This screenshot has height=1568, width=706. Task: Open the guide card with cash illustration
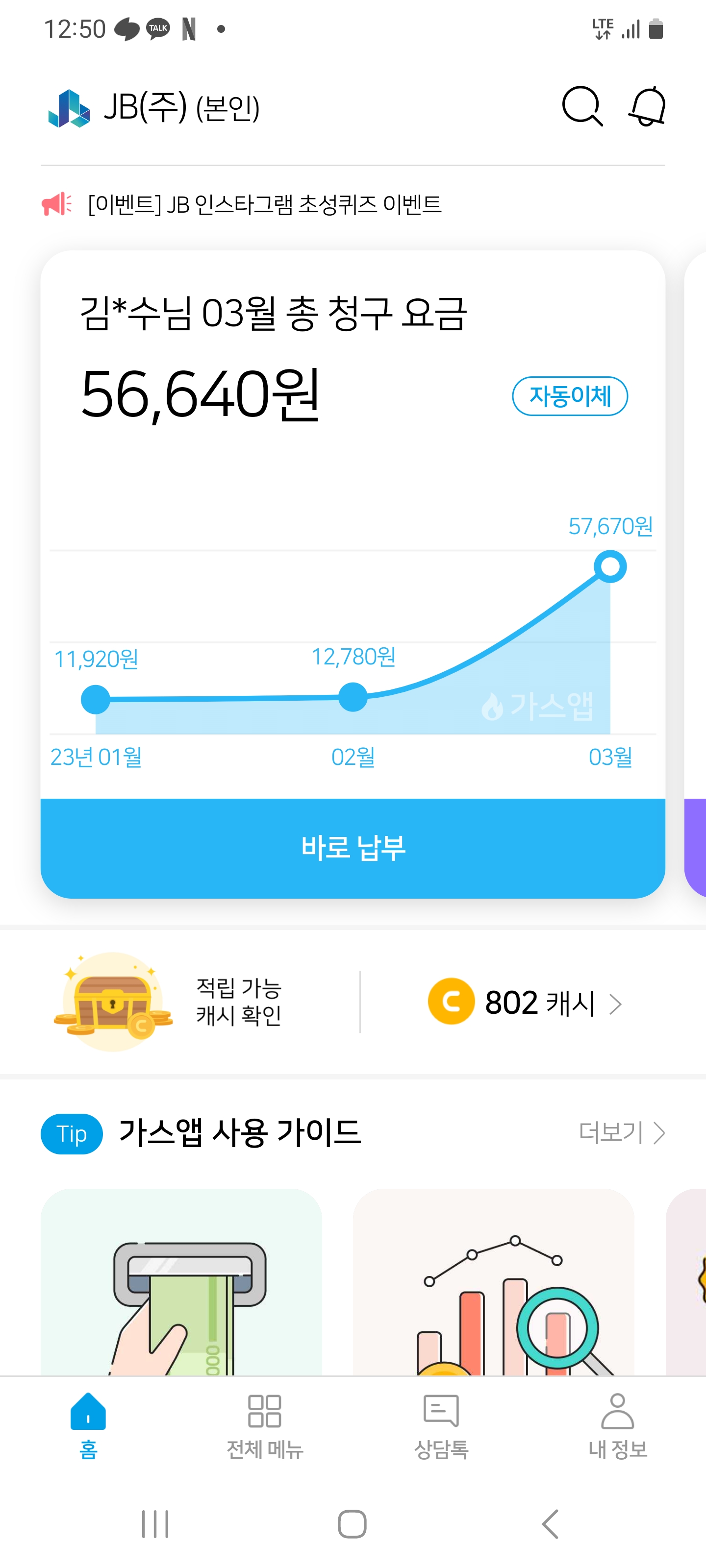(x=181, y=1281)
